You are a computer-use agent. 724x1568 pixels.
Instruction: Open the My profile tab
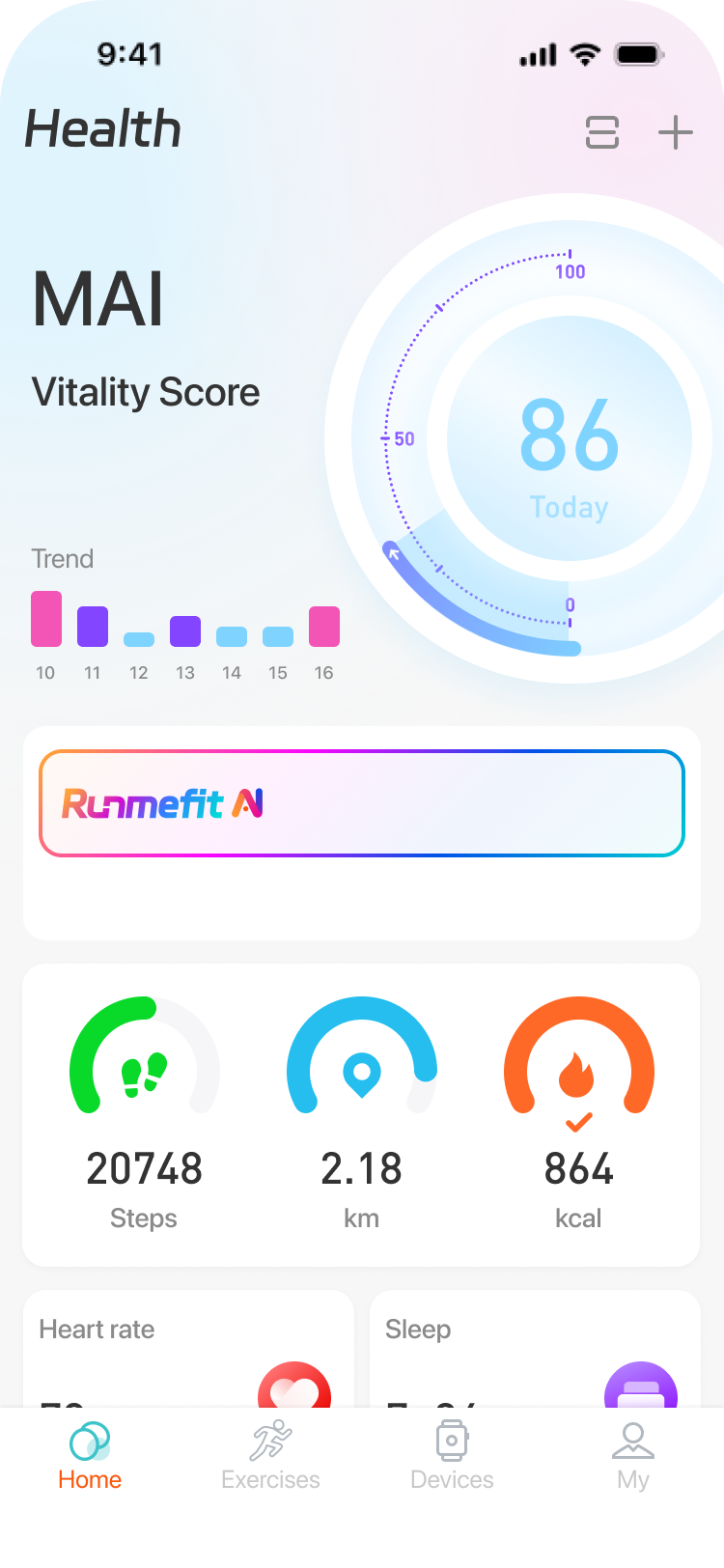pos(633,1456)
